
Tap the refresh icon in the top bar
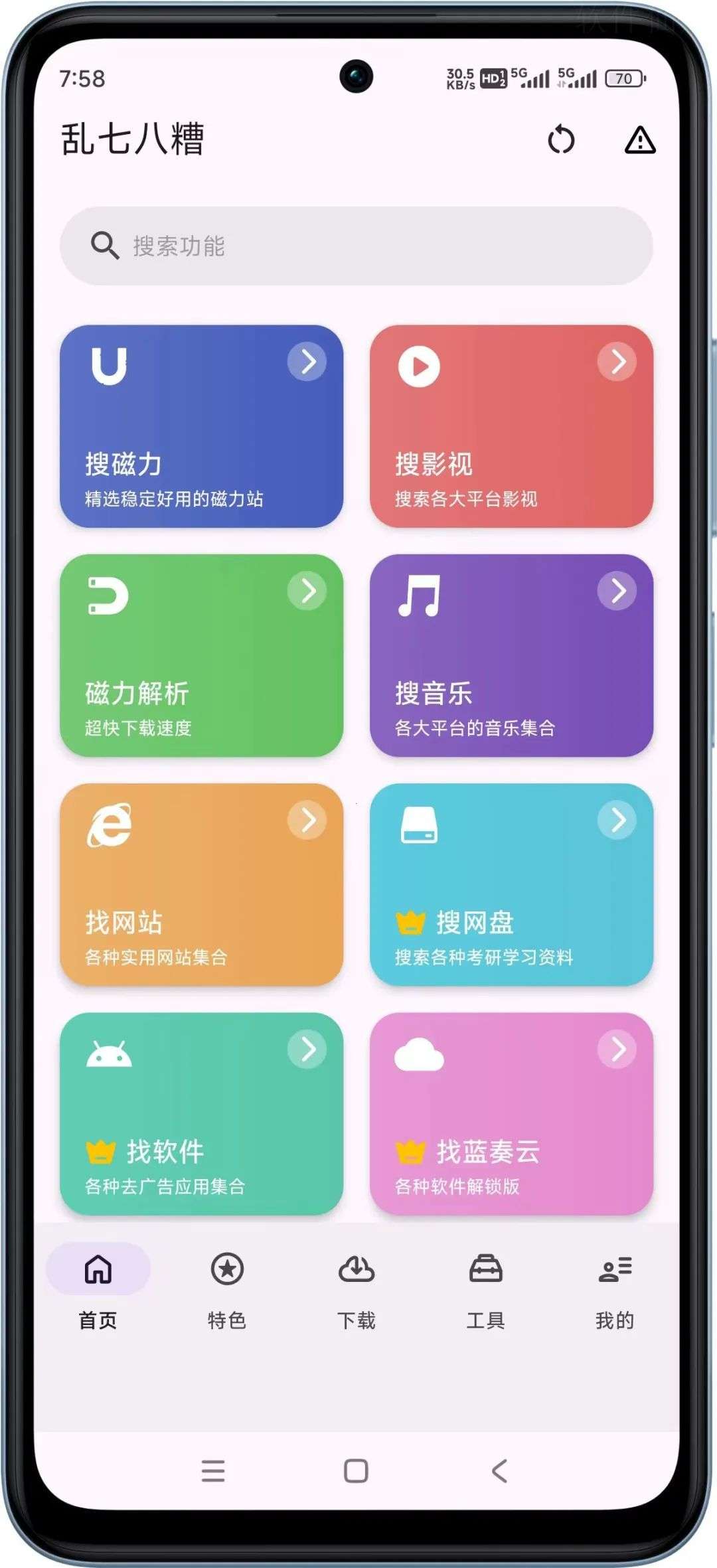tap(561, 140)
